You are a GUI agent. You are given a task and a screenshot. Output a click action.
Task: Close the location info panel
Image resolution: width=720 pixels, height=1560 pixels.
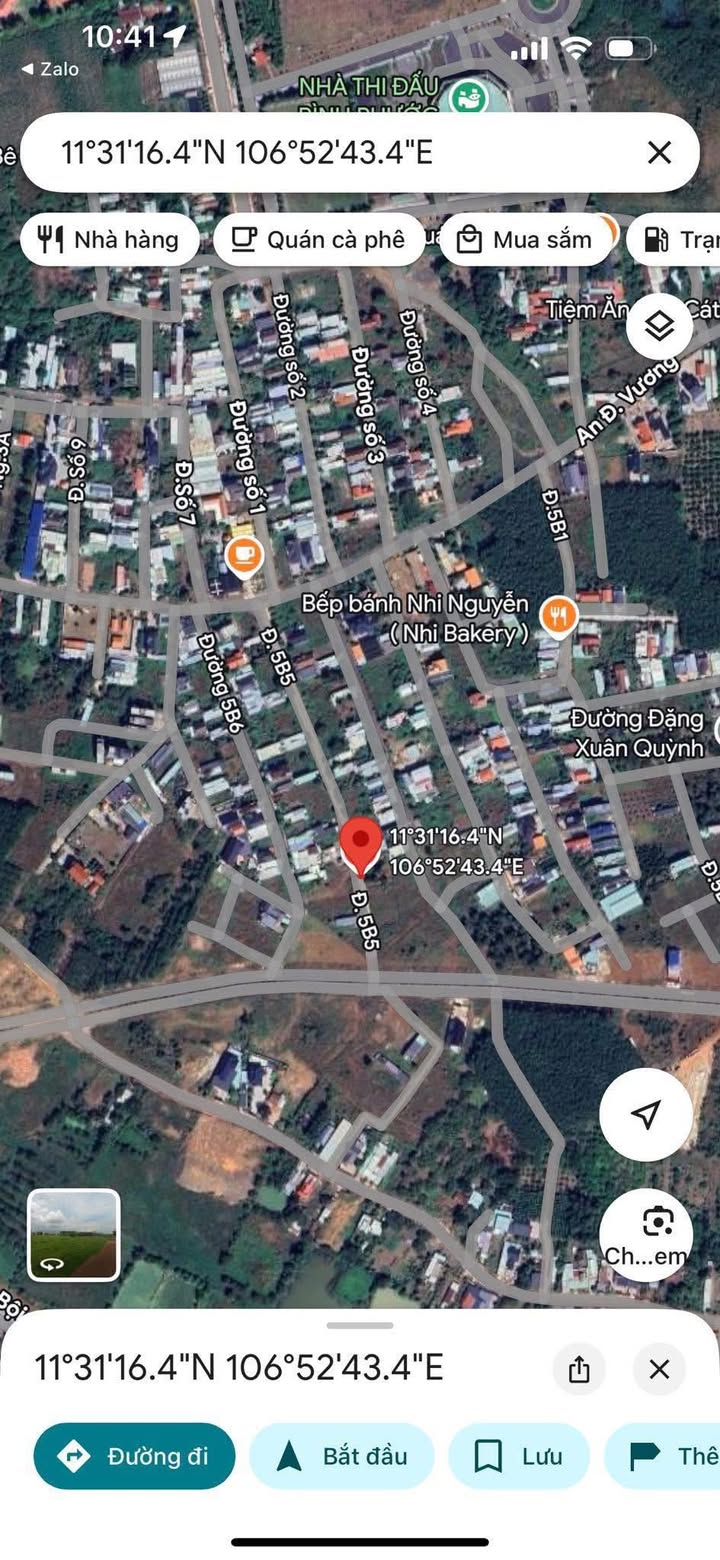click(x=659, y=1369)
